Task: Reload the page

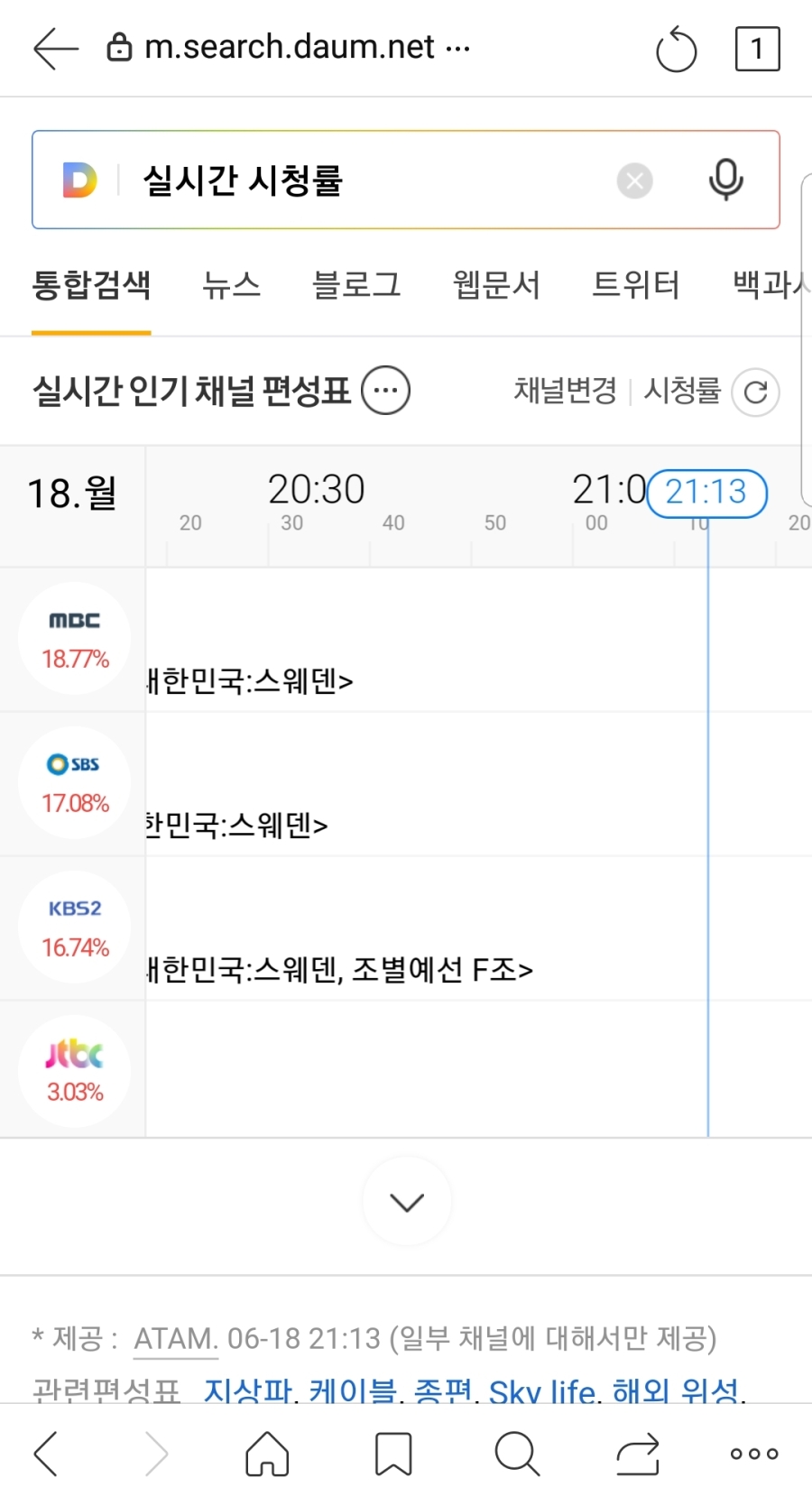Action: 676,50
